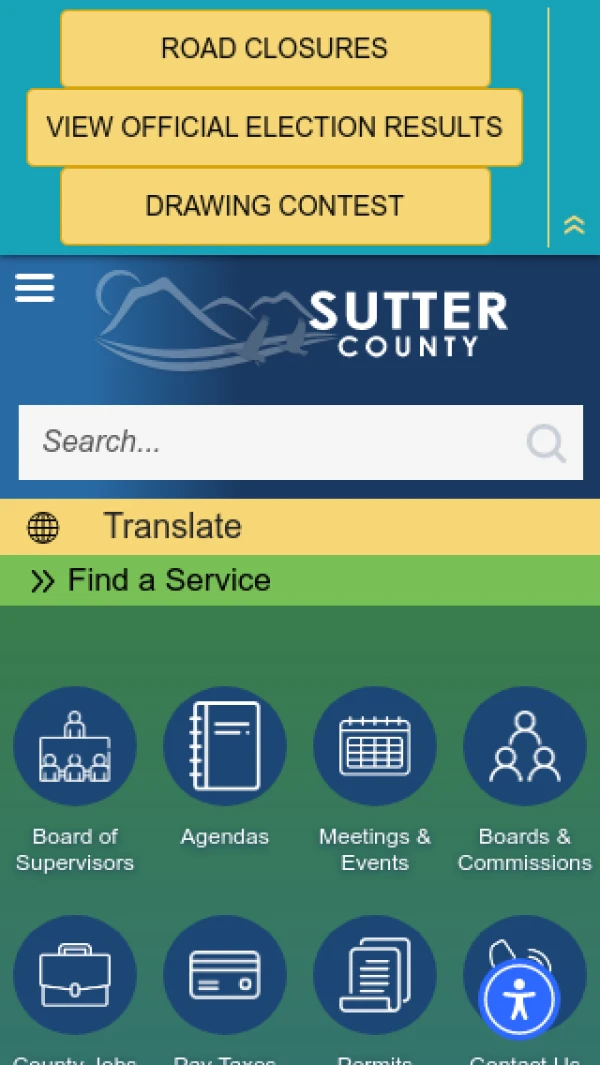
Task: Select Pay Taxes card icon
Action: [225, 975]
